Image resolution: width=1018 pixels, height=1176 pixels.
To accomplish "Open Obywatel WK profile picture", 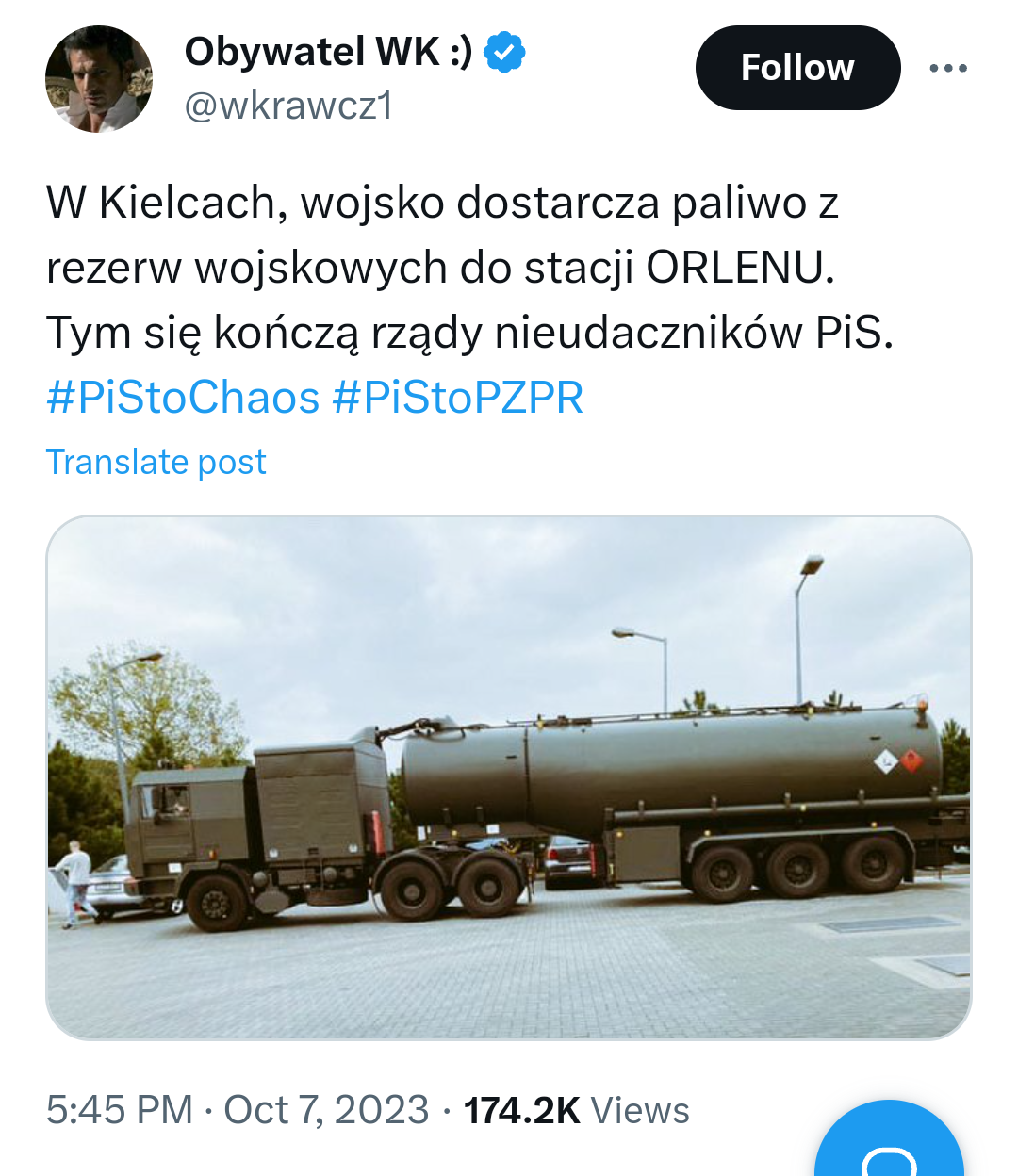I will pos(99,79).
